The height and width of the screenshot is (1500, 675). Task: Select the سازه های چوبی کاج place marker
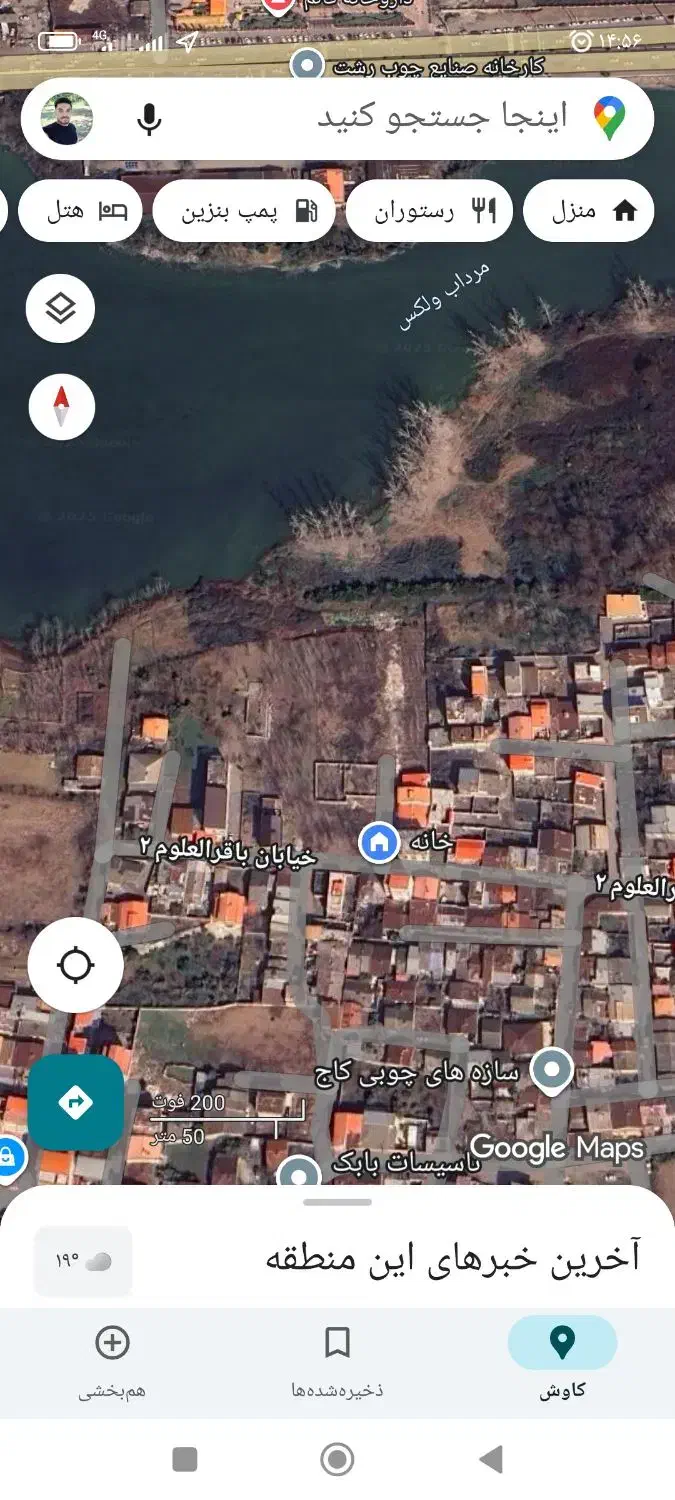point(550,1070)
